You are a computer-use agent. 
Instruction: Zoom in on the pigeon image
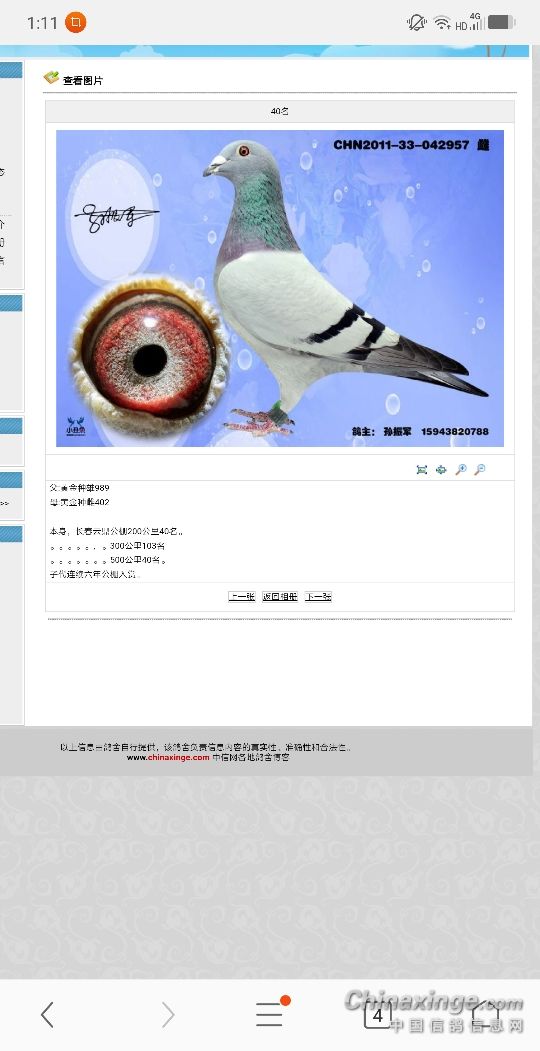click(x=461, y=470)
